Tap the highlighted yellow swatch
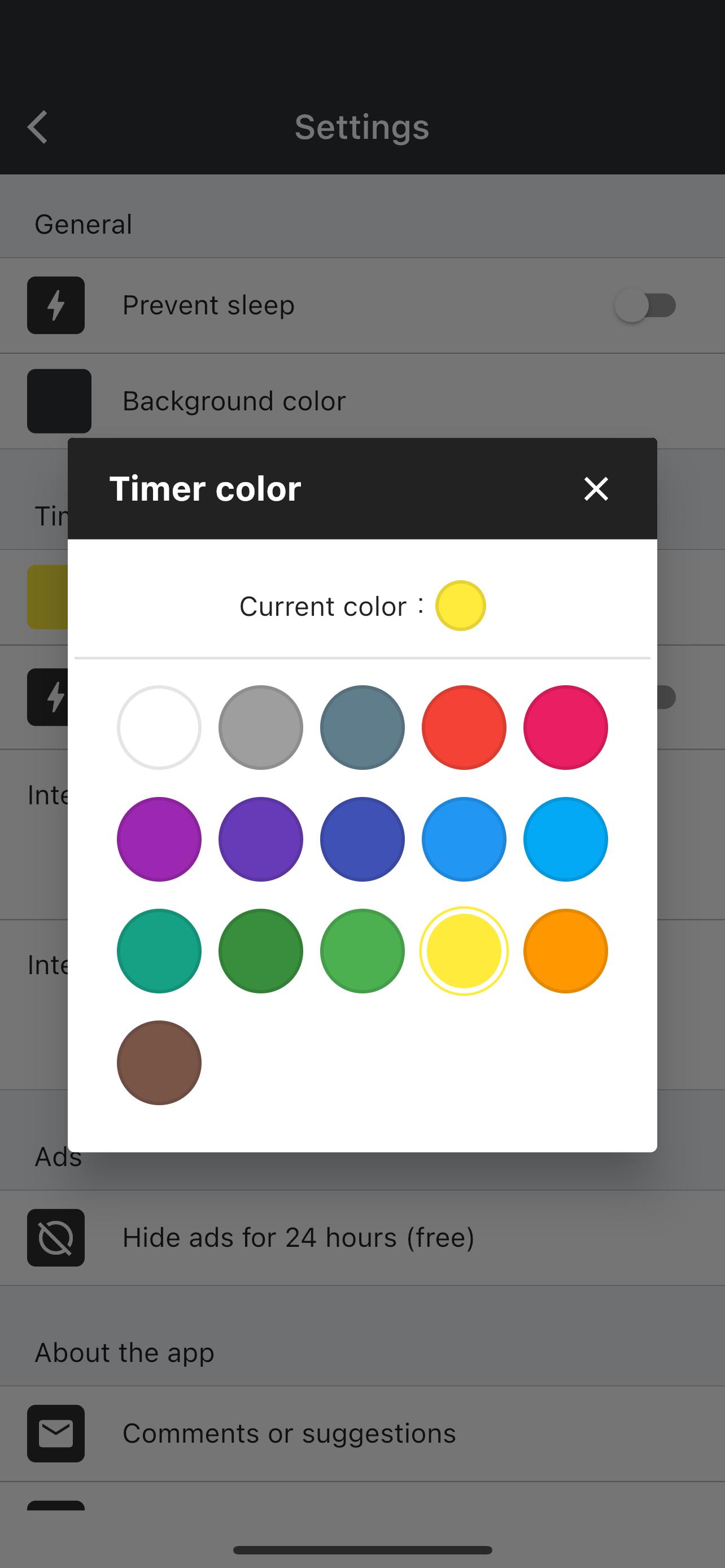The height and width of the screenshot is (1568, 725). (464, 952)
